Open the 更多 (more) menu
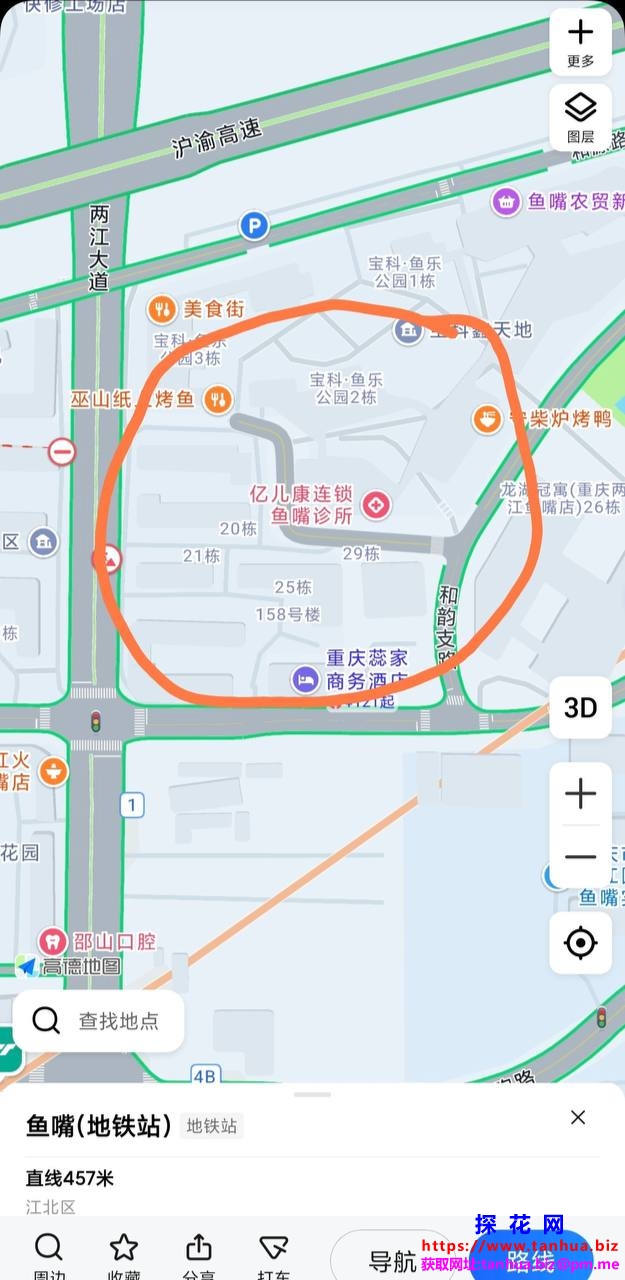Image resolution: width=625 pixels, height=1280 pixels. [580, 42]
